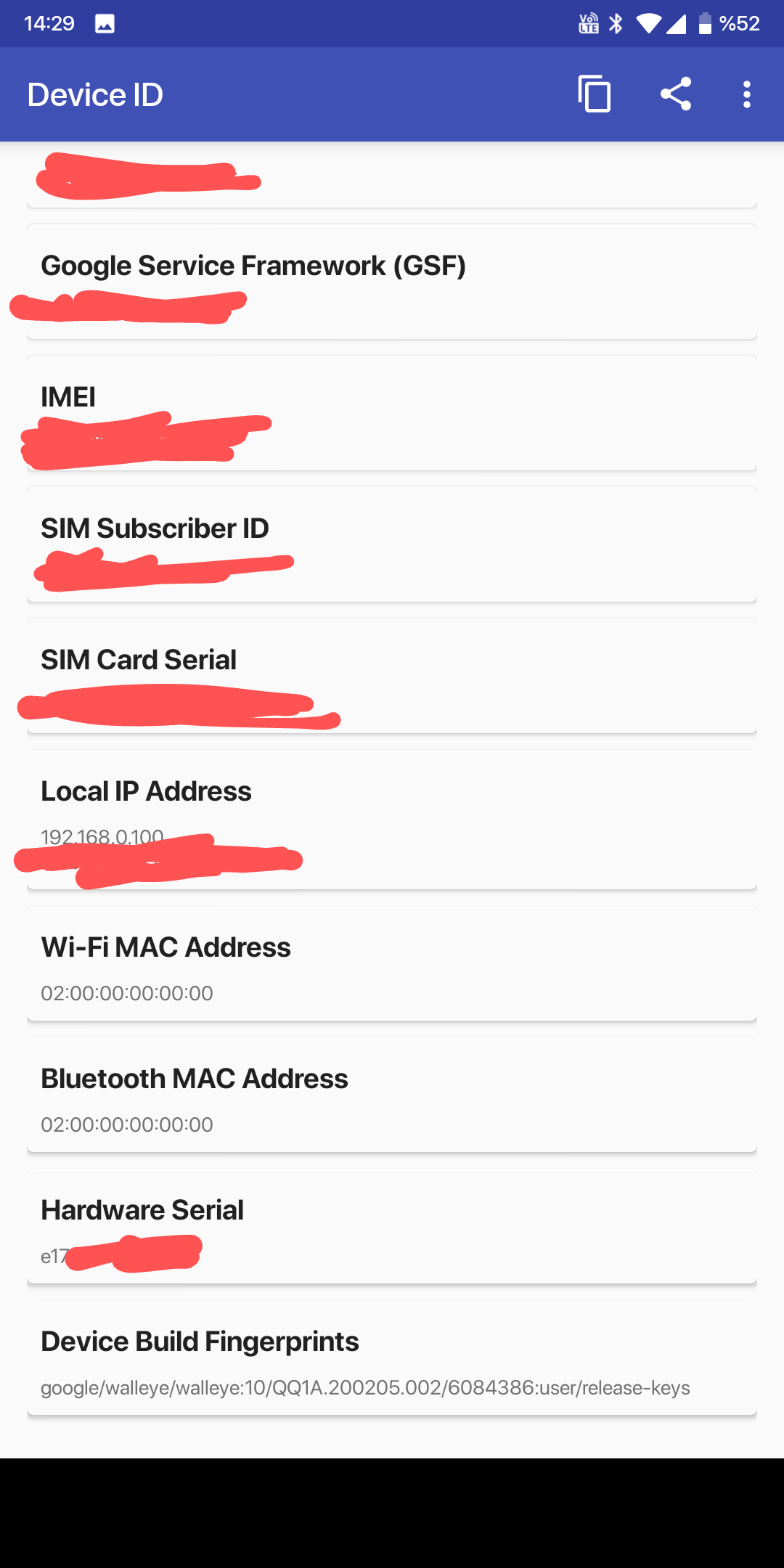The height and width of the screenshot is (1568, 784).
Task: Tap the Local IP Address card
Action: 392,820
